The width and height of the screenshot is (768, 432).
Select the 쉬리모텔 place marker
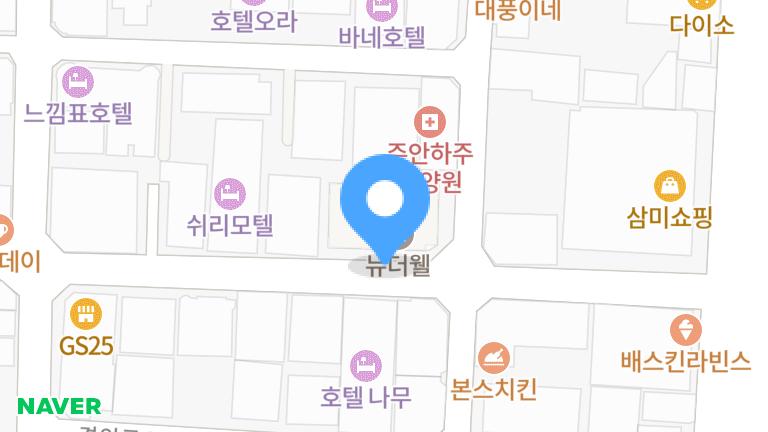coord(230,190)
